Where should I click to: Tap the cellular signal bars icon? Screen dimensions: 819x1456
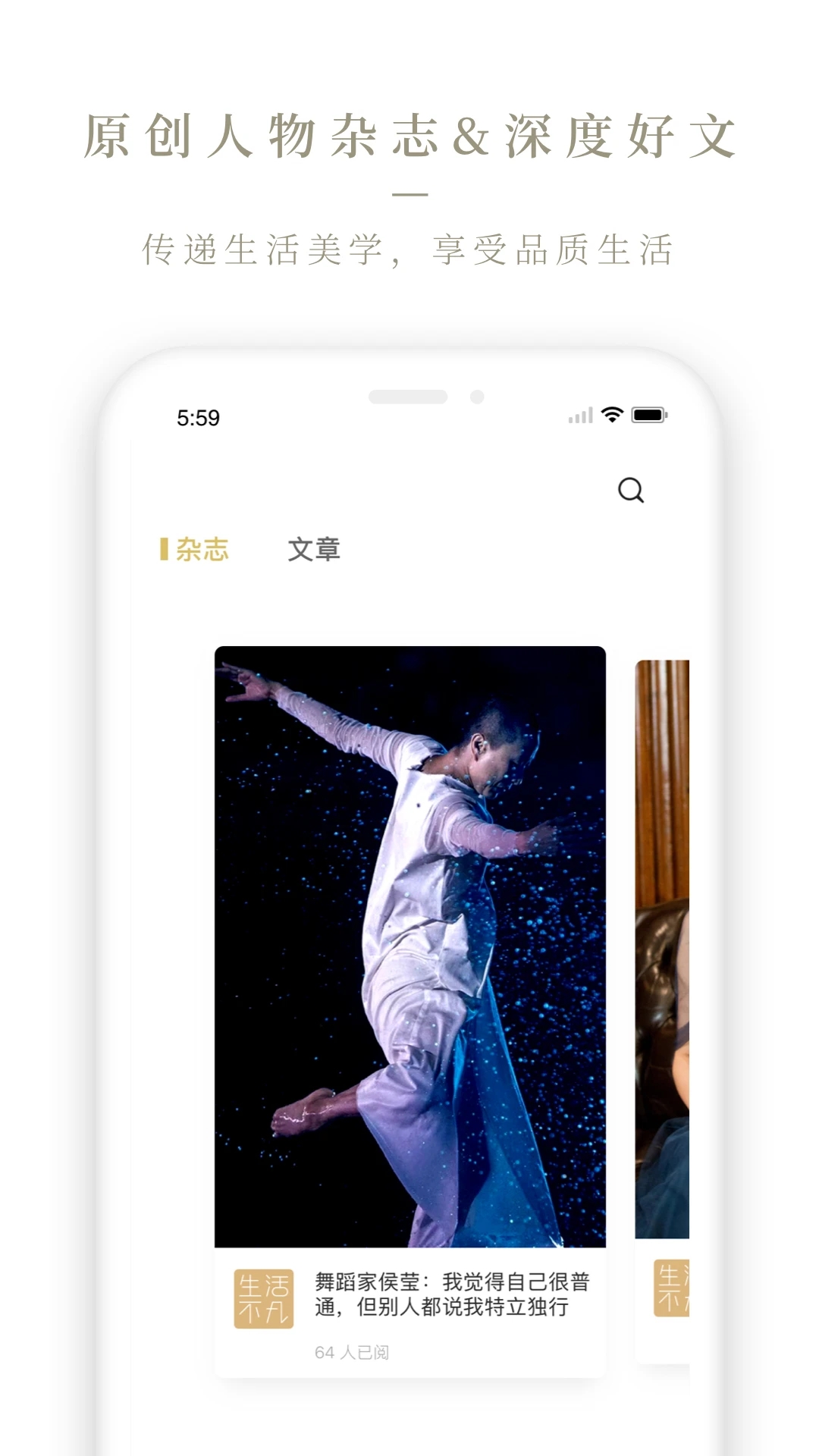point(579,414)
